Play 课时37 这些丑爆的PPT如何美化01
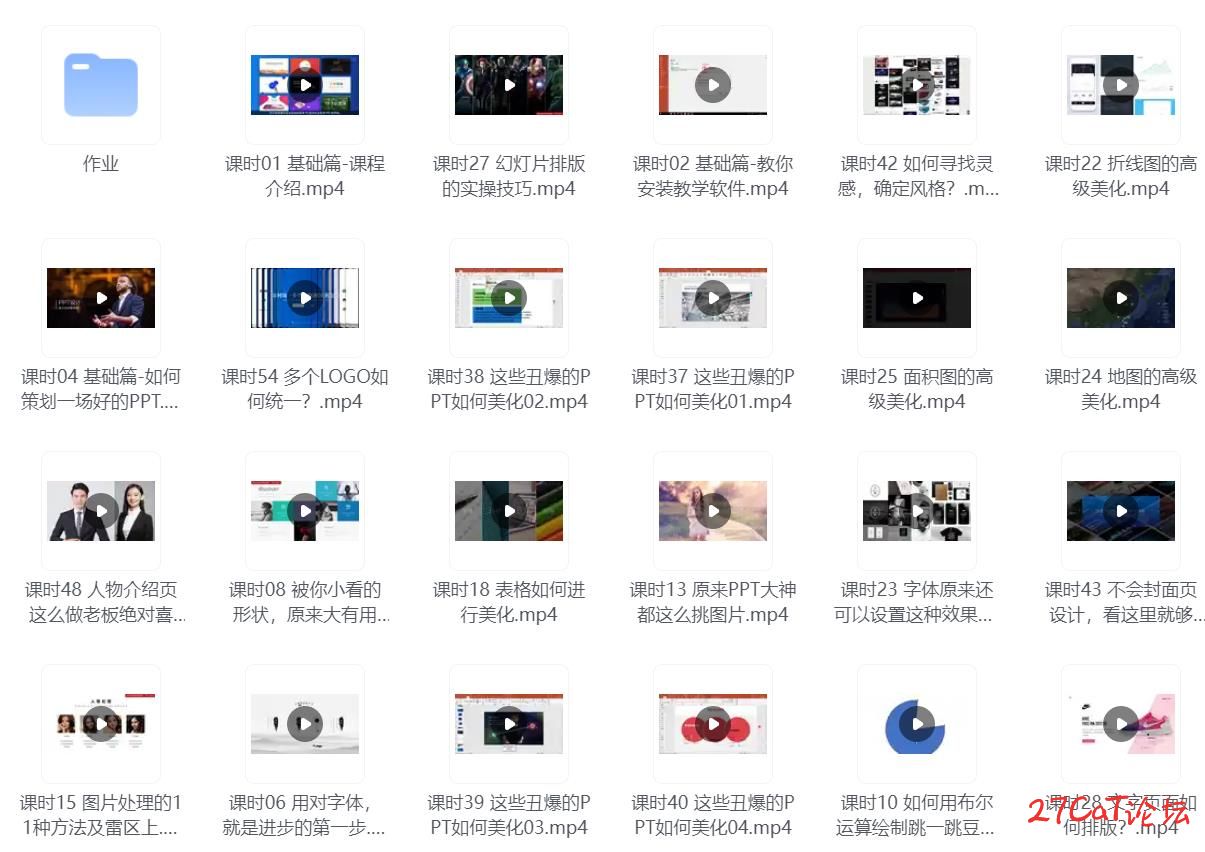 click(x=713, y=298)
